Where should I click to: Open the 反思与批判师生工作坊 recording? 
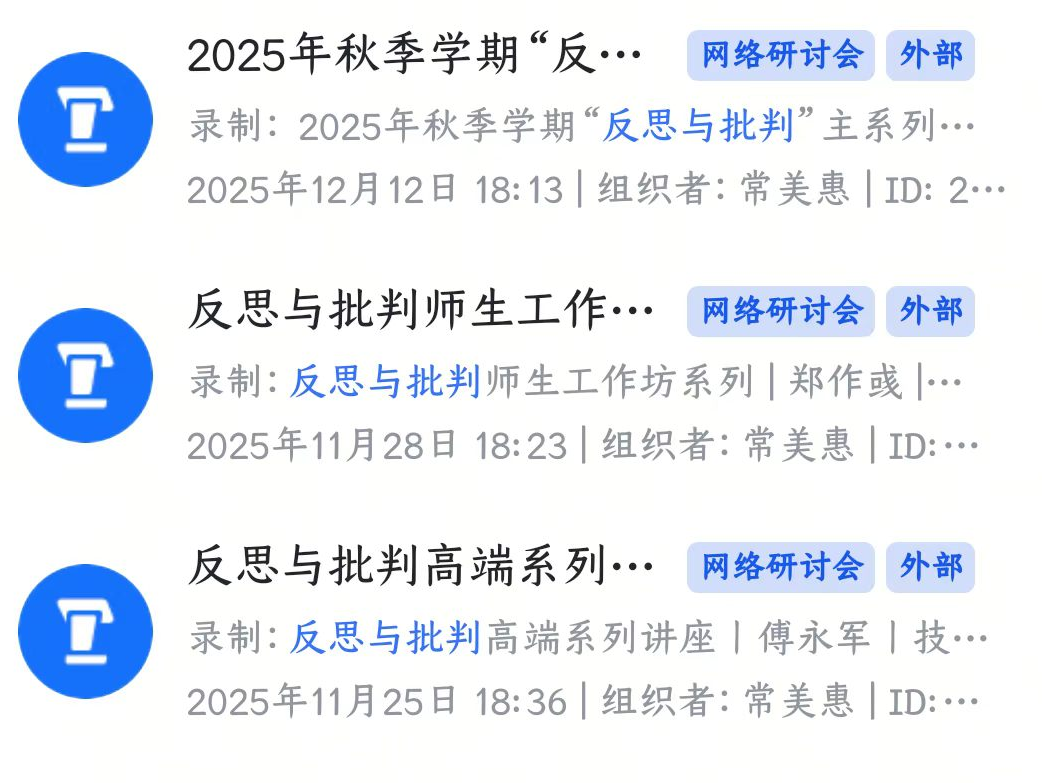pos(420,312)
